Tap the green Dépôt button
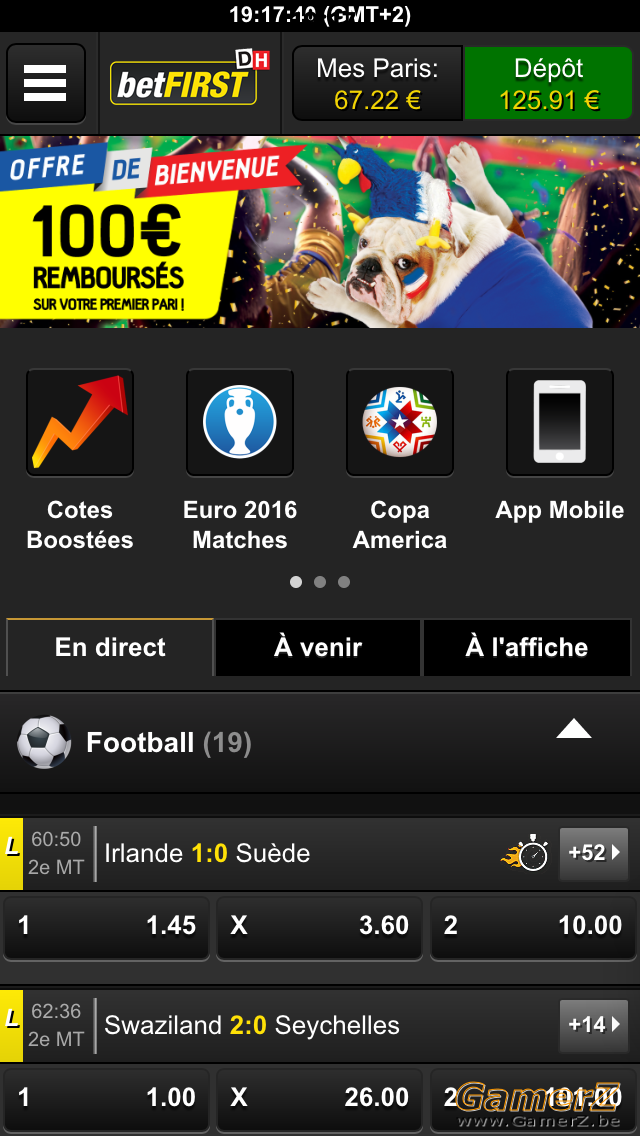 point(548,84)
